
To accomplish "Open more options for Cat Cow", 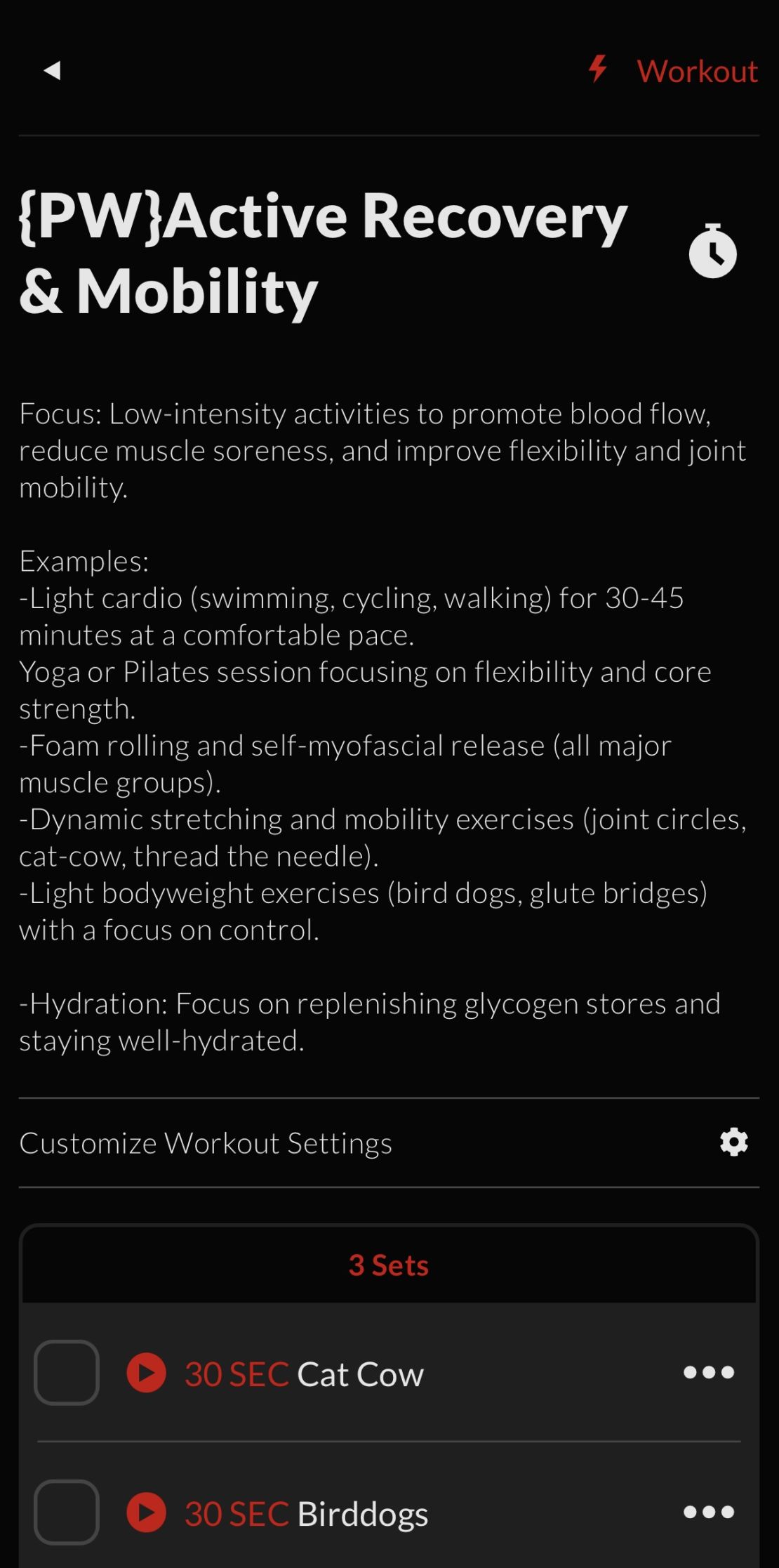I will coord(709,1372).
